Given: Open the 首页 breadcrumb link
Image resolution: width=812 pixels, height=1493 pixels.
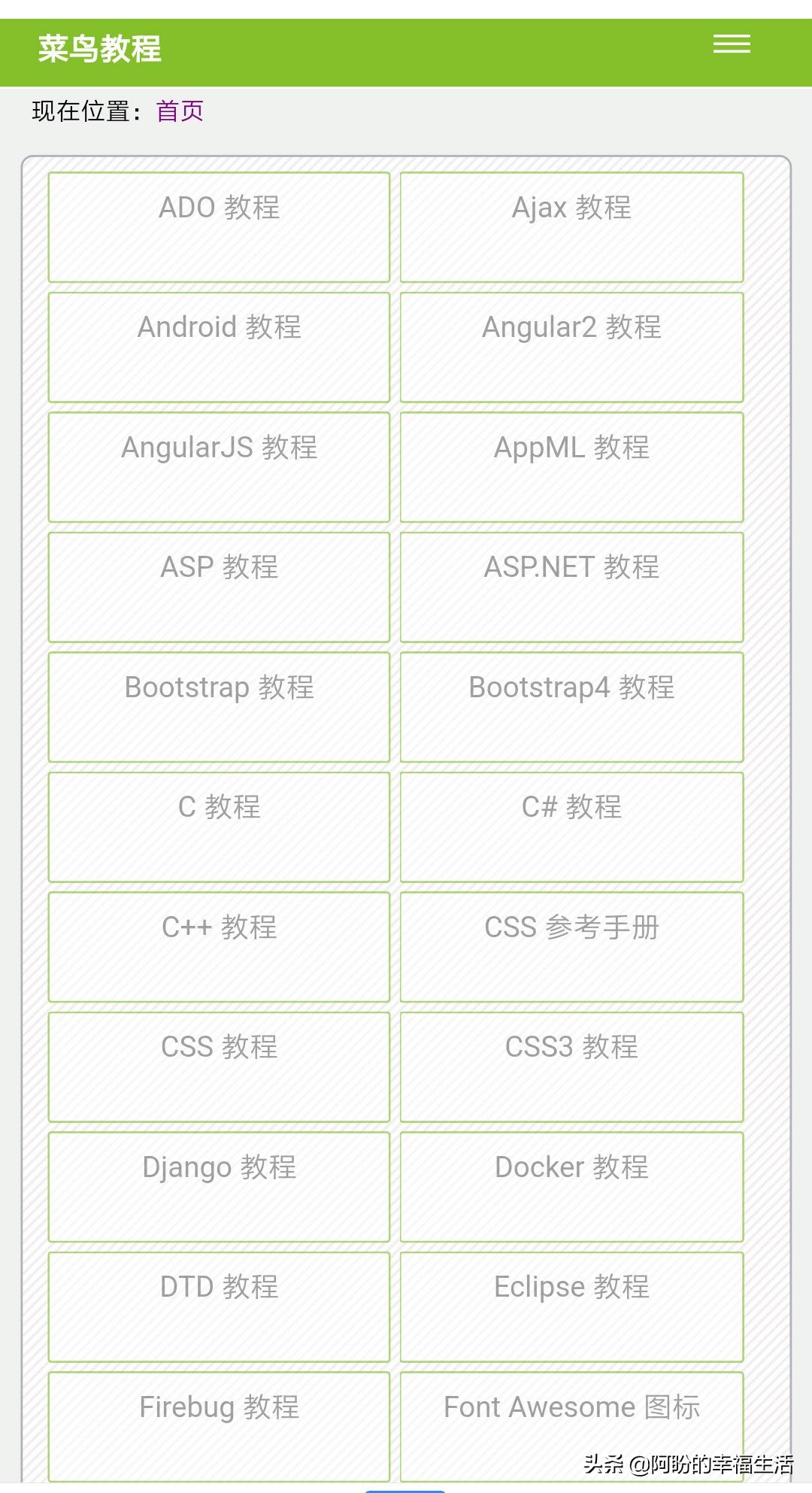Looking at the screenshot, I should pyautogui.click(x=179, y=111).
